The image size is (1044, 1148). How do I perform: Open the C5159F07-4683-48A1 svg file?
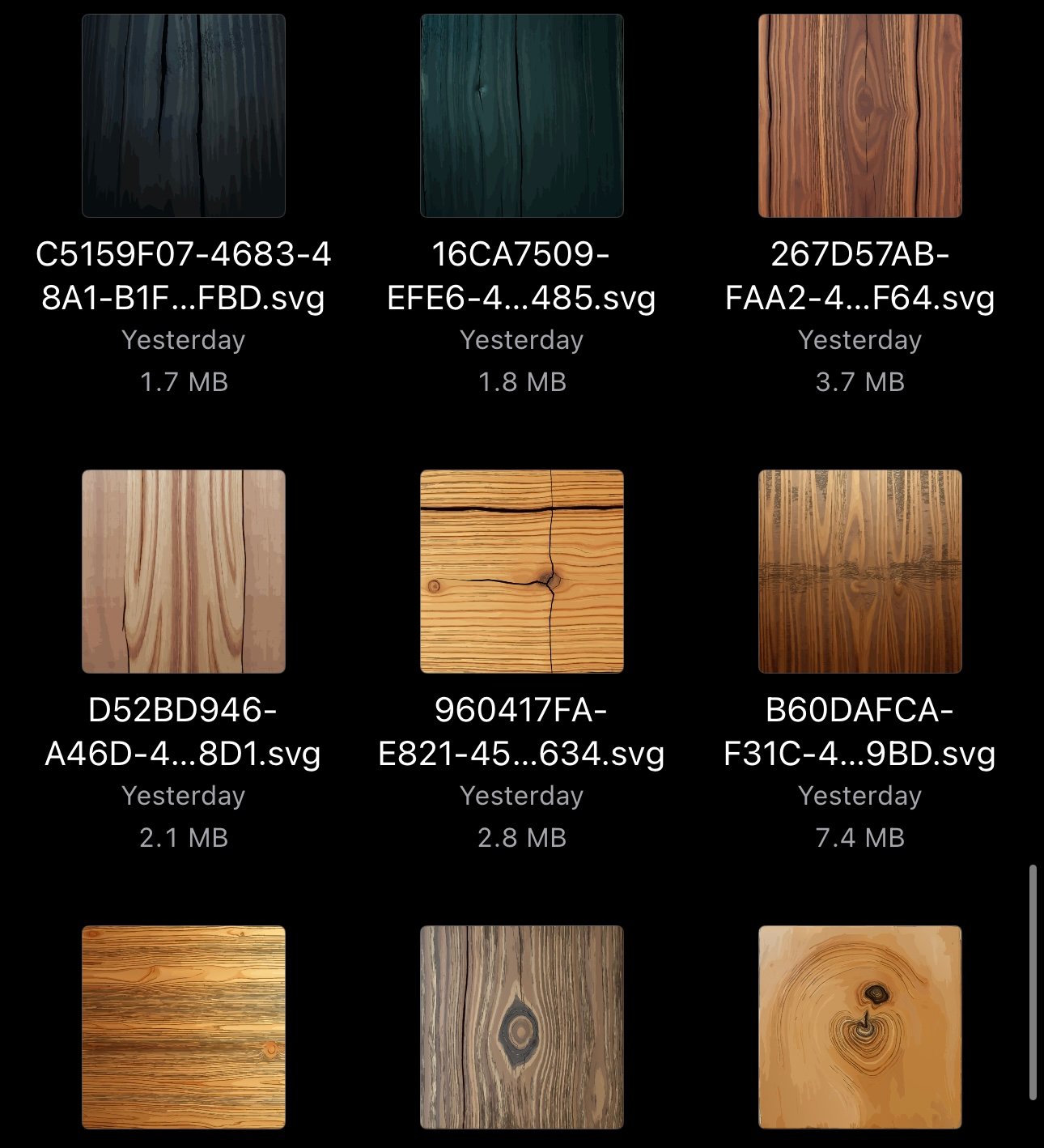184,116
